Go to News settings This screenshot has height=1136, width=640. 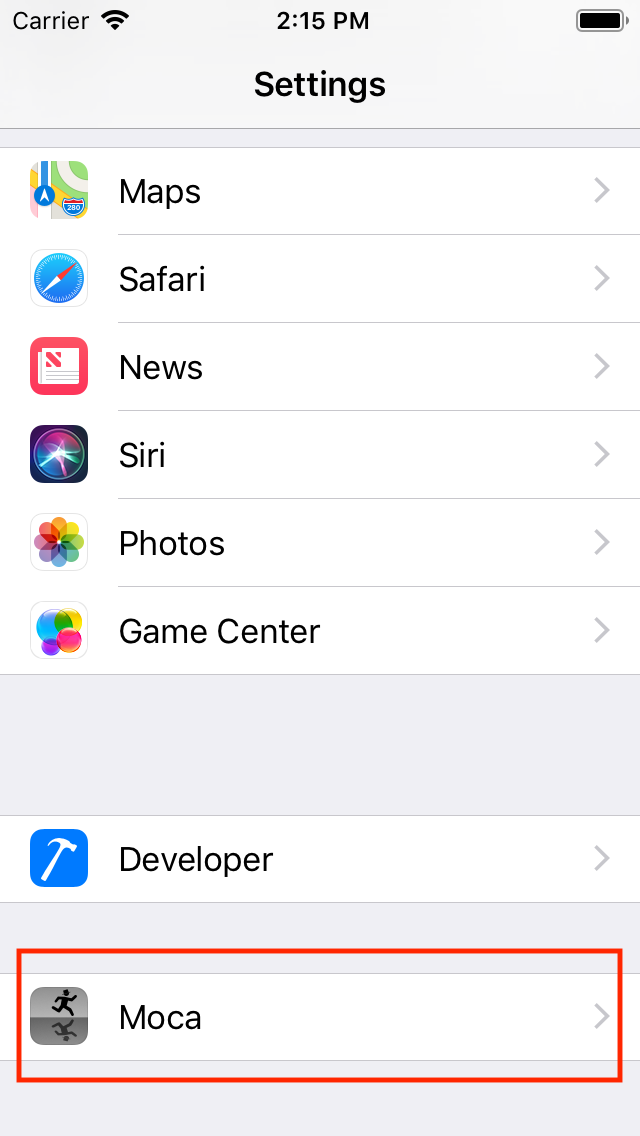point(320,367)
